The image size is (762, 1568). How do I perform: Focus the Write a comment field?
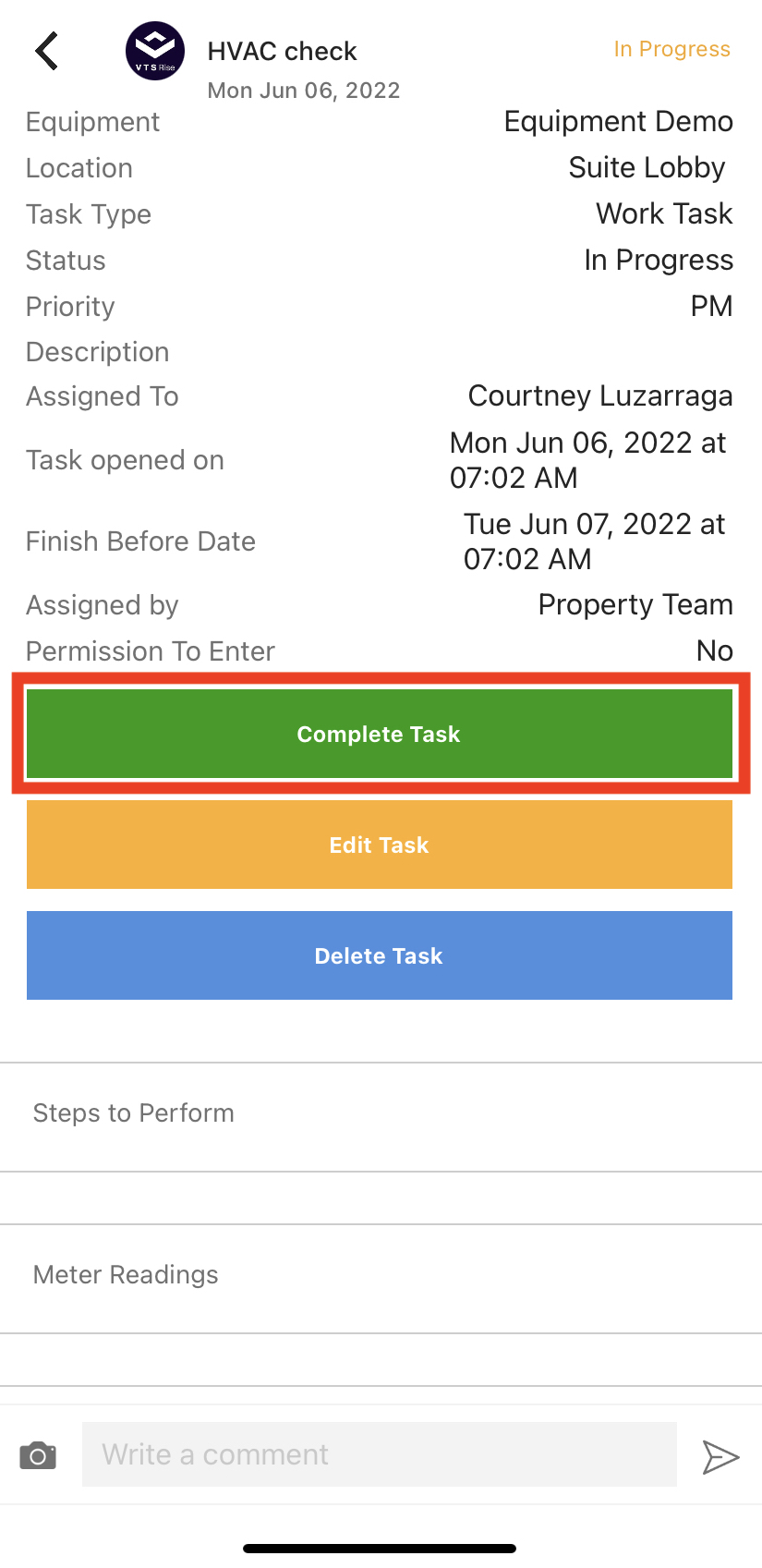tap(379, 1454)
